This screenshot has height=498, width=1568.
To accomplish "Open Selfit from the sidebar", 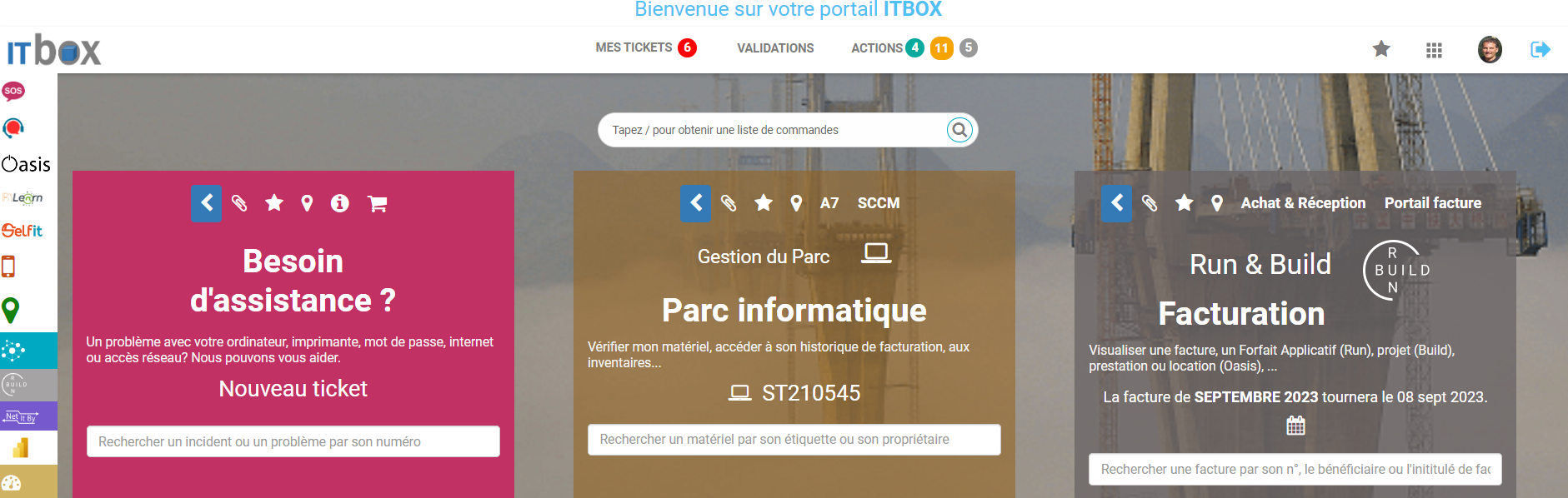I will [x=23, y=231].
